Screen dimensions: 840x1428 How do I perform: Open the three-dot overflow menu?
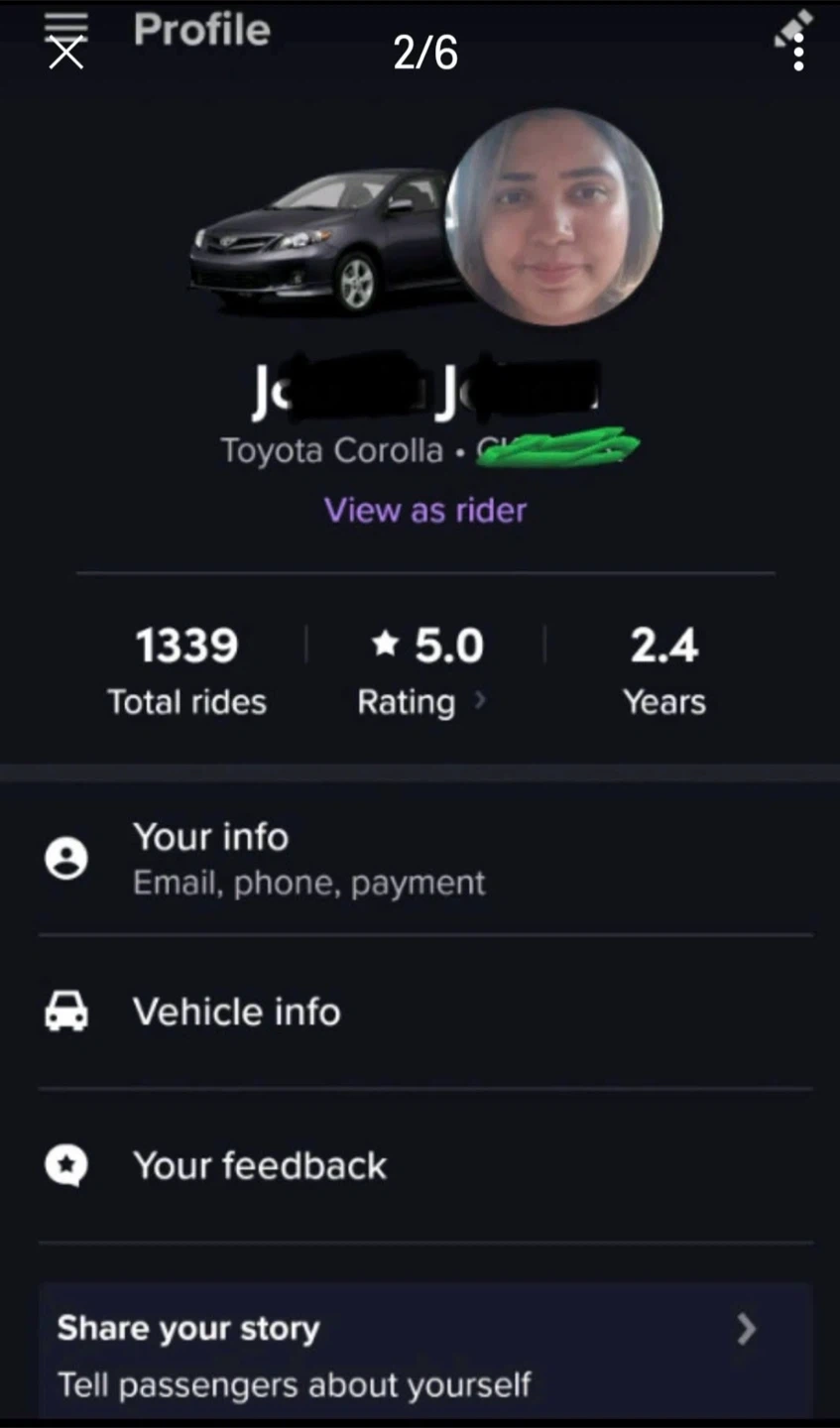click(798, 53)
